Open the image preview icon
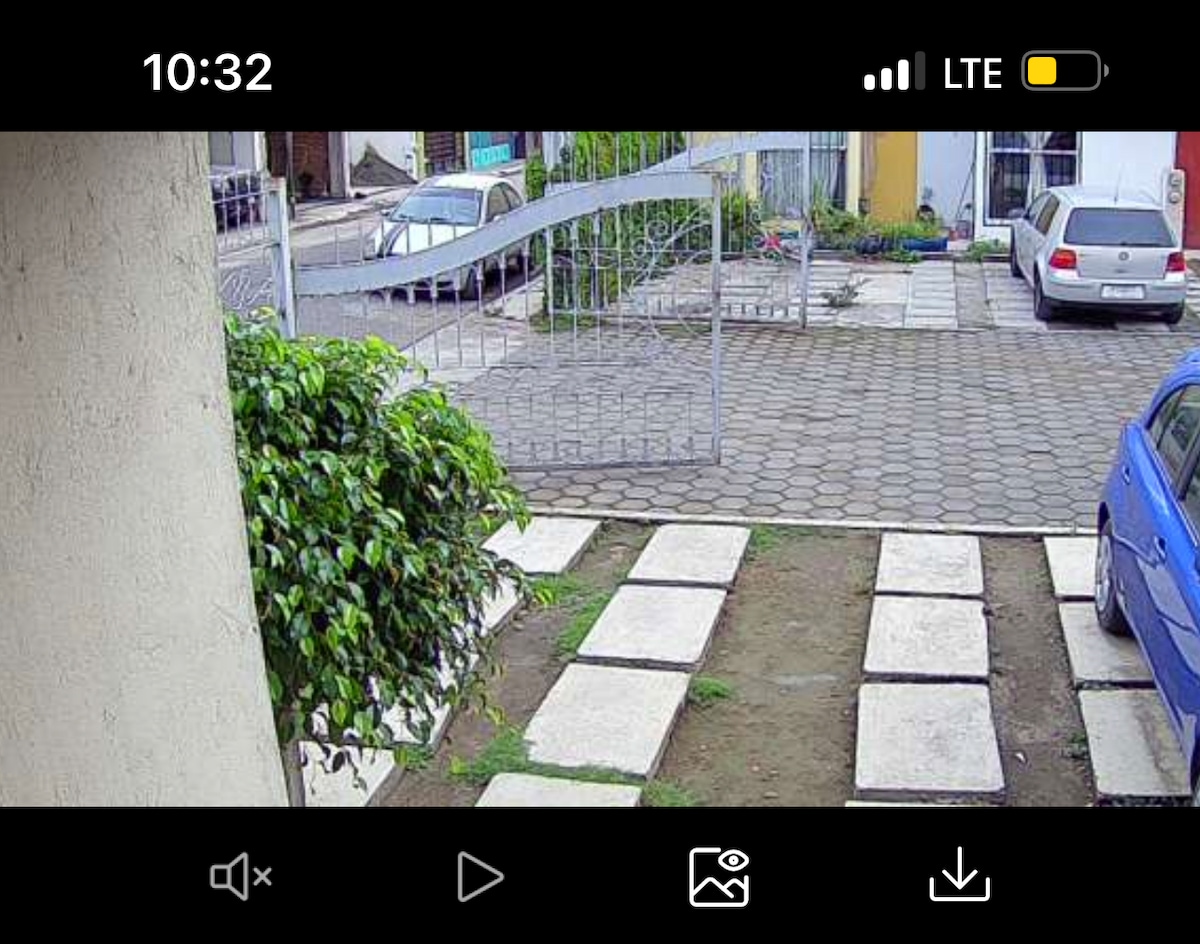Screen dimensions: 1200x944 pos(719,877)
